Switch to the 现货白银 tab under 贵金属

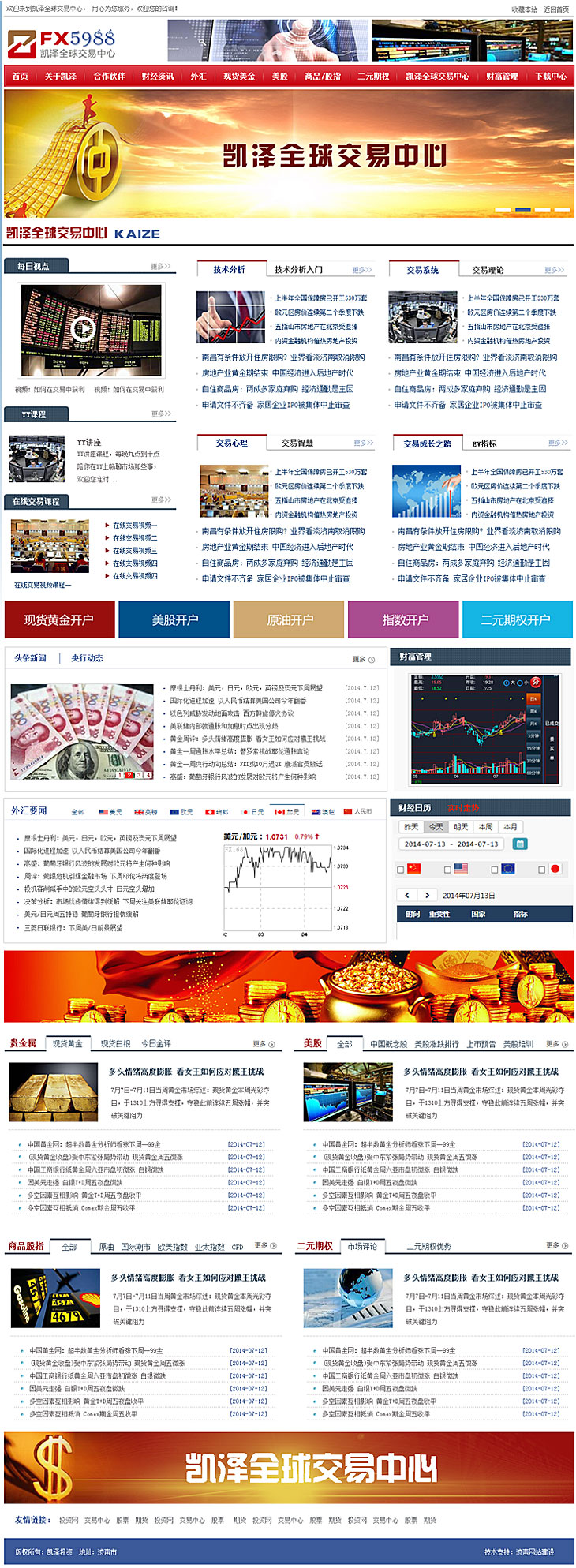pos(115,1043)
